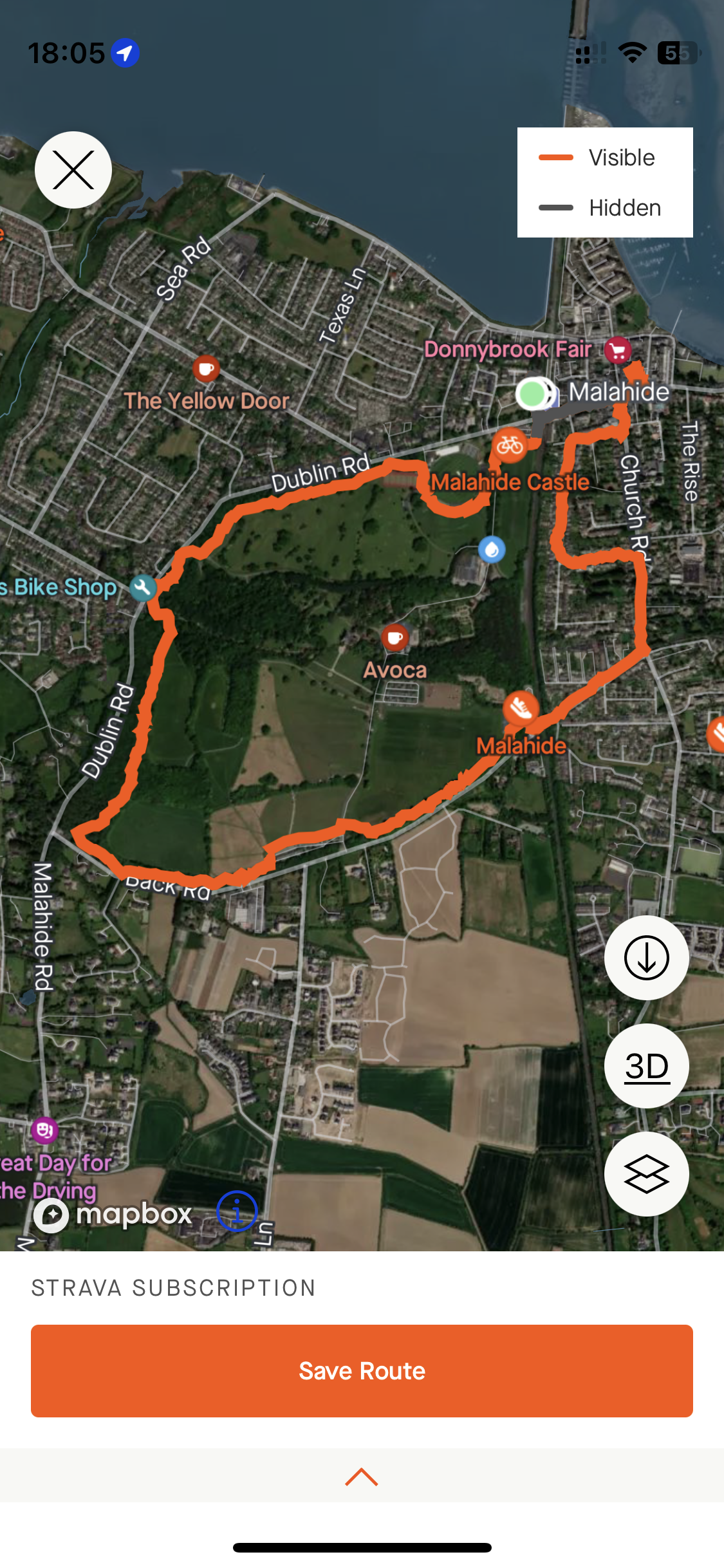Select the Malahide Castle bike marker
724x1568 pixels.
[510, 445]
